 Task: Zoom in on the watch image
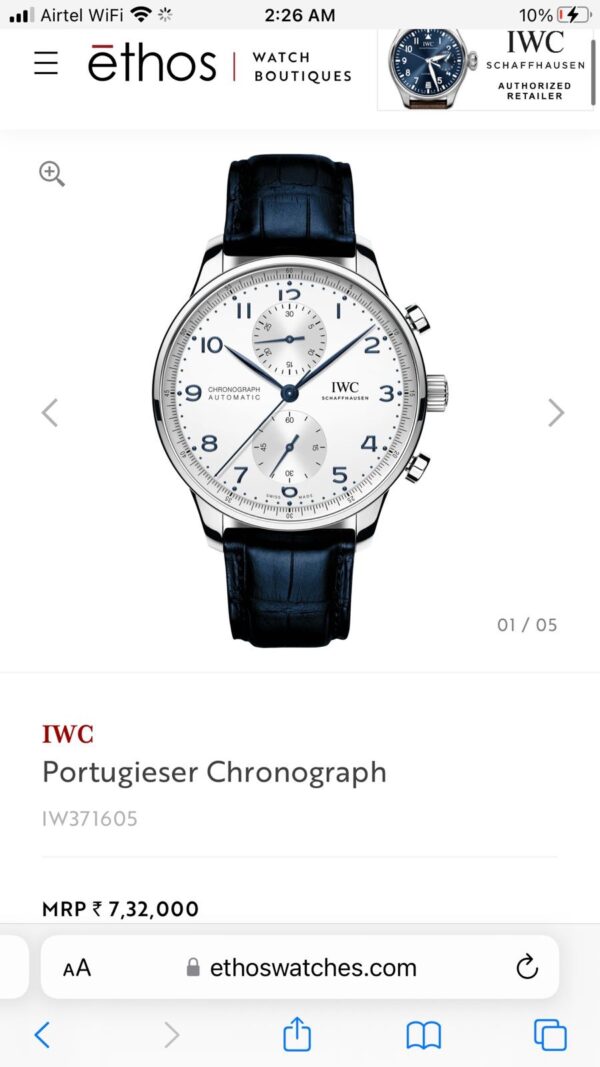[x=52, y=174]
